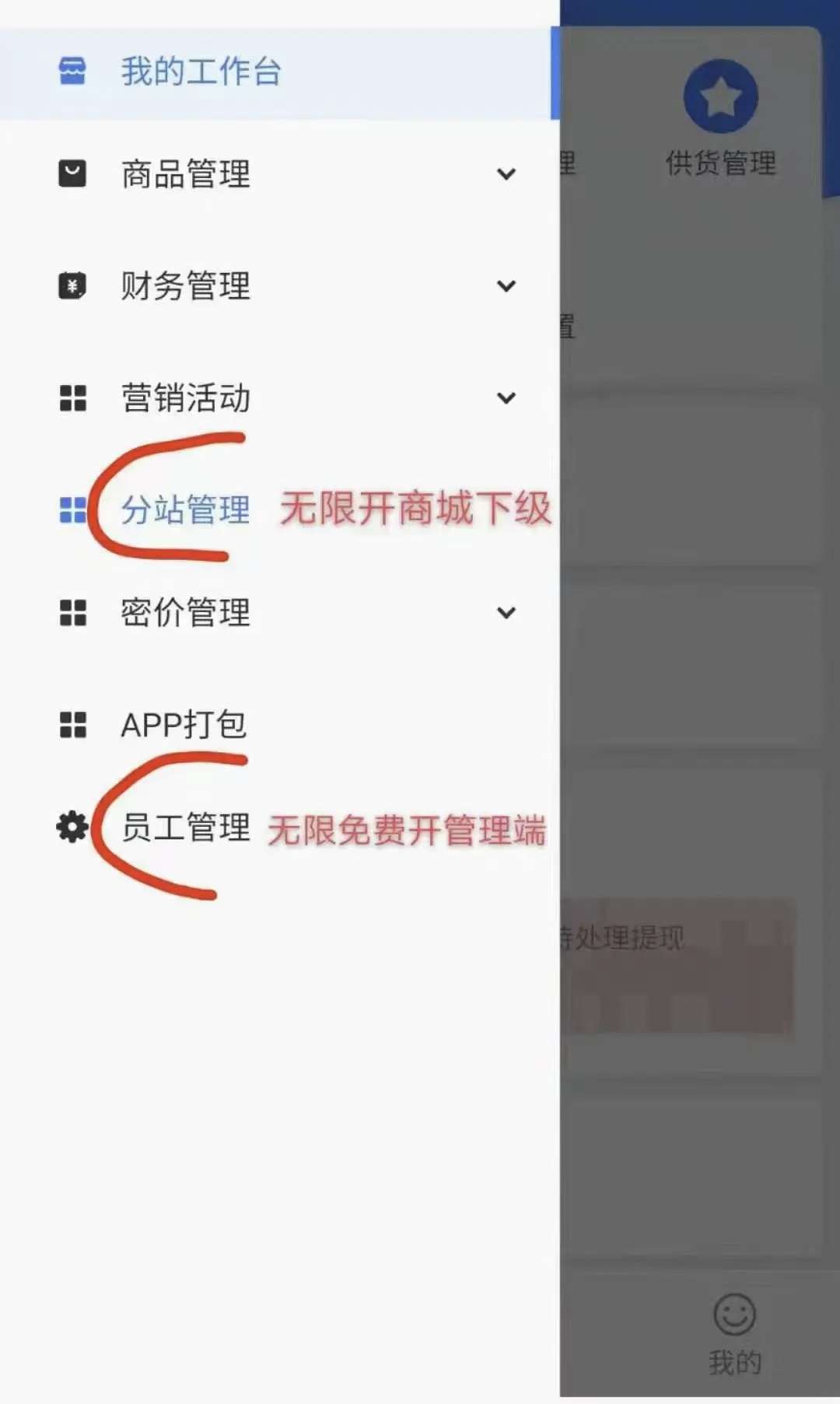This screenshot has width=840, height=1404.
Task: Expand the 财务管理 menu
Action: click(280, 286)
